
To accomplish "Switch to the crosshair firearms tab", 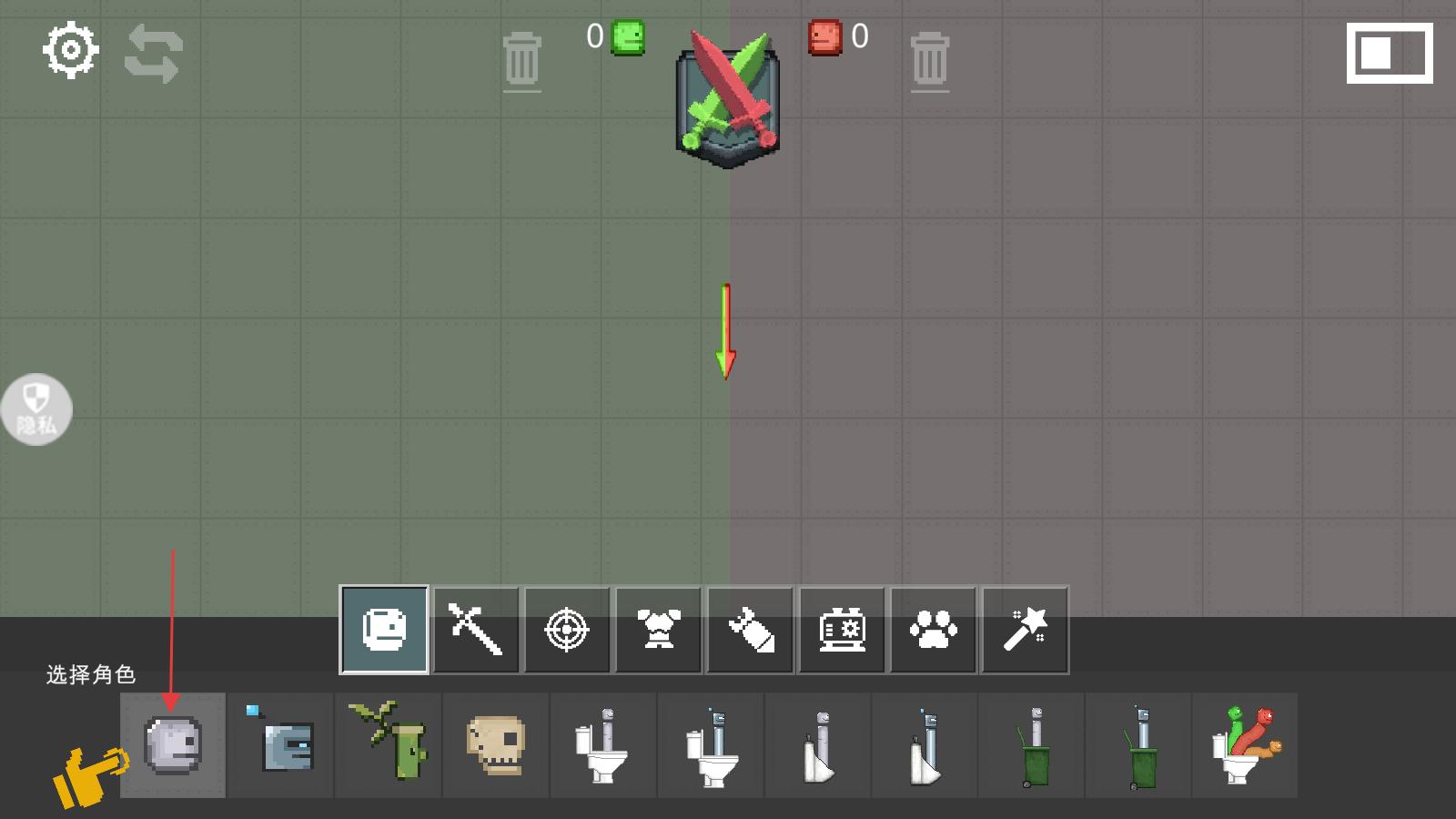I will pyautogui.click(x=566, y=630).
